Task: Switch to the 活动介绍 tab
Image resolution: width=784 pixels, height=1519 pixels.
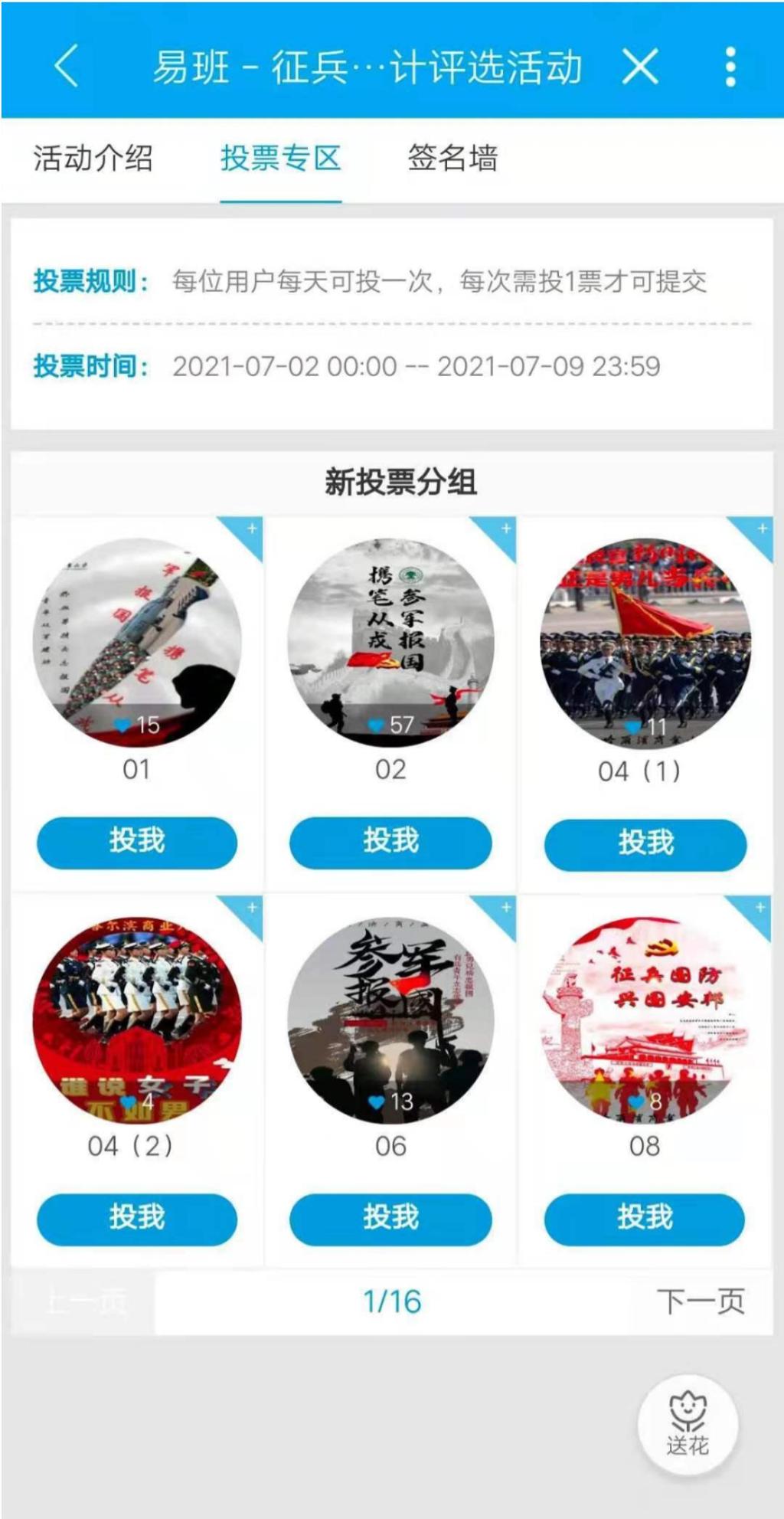Action: (93, 159)
